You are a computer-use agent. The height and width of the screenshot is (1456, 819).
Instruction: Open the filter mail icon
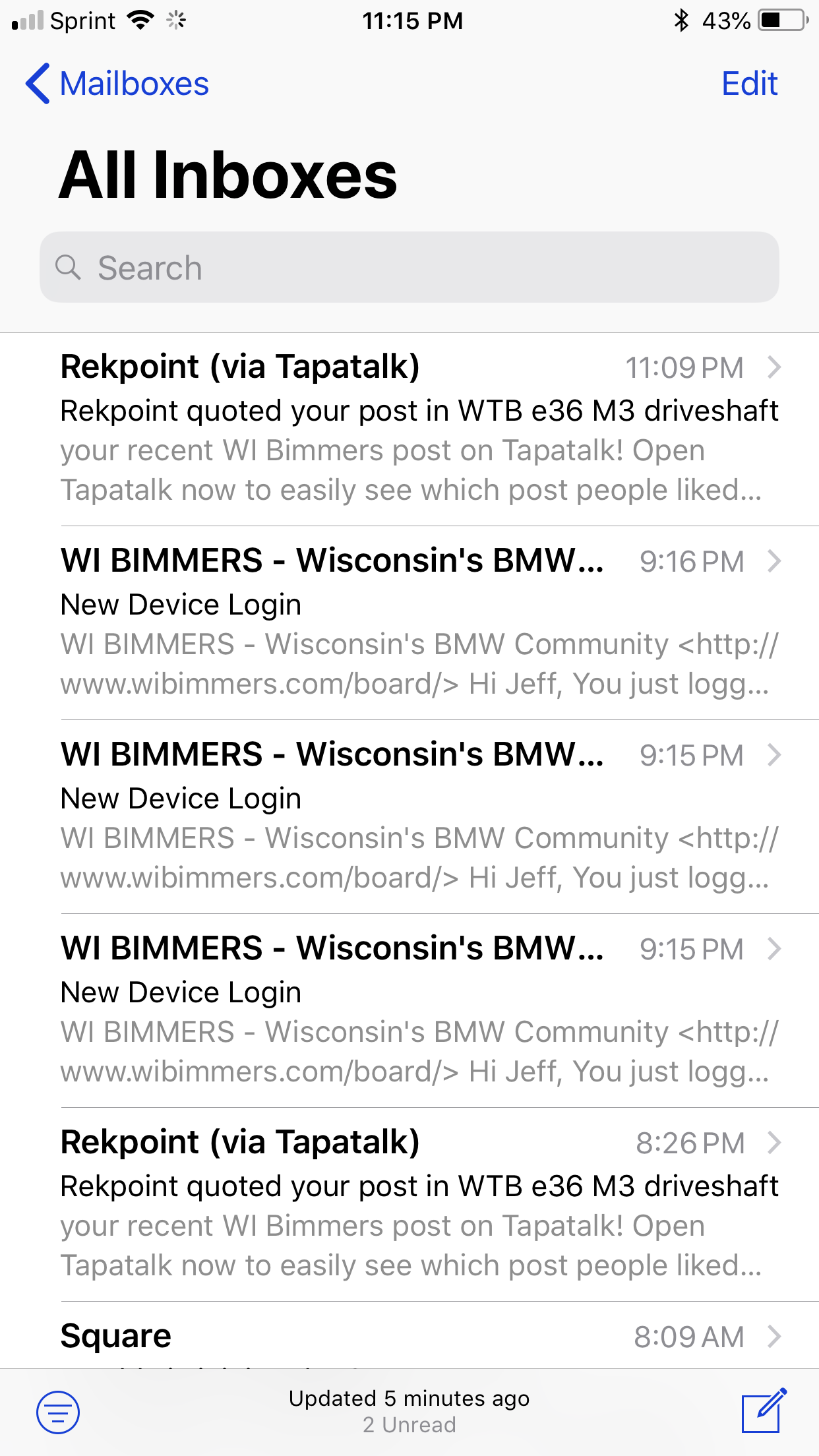click(x=58, y=1412)
